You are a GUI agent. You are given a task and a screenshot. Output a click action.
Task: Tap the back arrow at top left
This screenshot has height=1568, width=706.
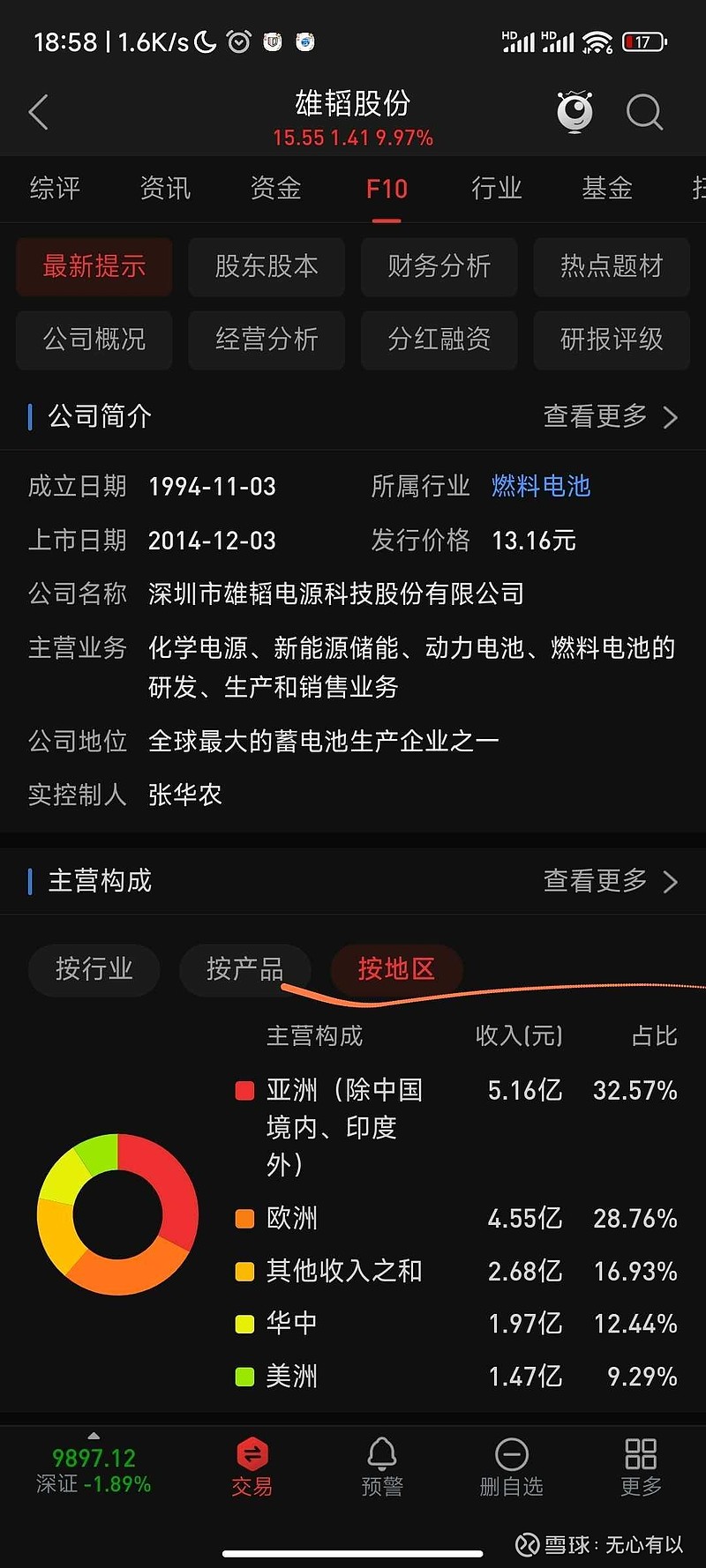pos(37,113)
